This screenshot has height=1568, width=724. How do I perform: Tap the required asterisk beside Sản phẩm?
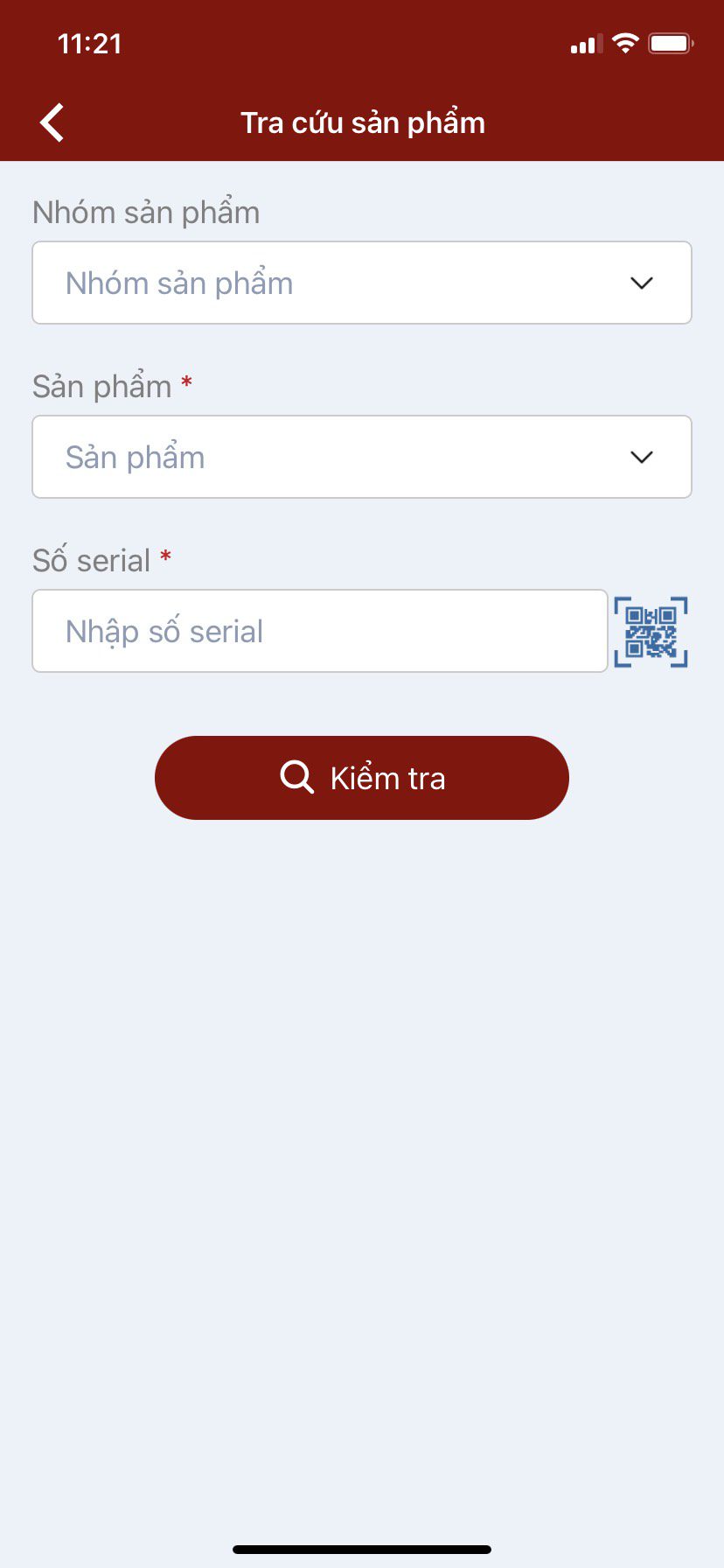click(x=186, y=382)
